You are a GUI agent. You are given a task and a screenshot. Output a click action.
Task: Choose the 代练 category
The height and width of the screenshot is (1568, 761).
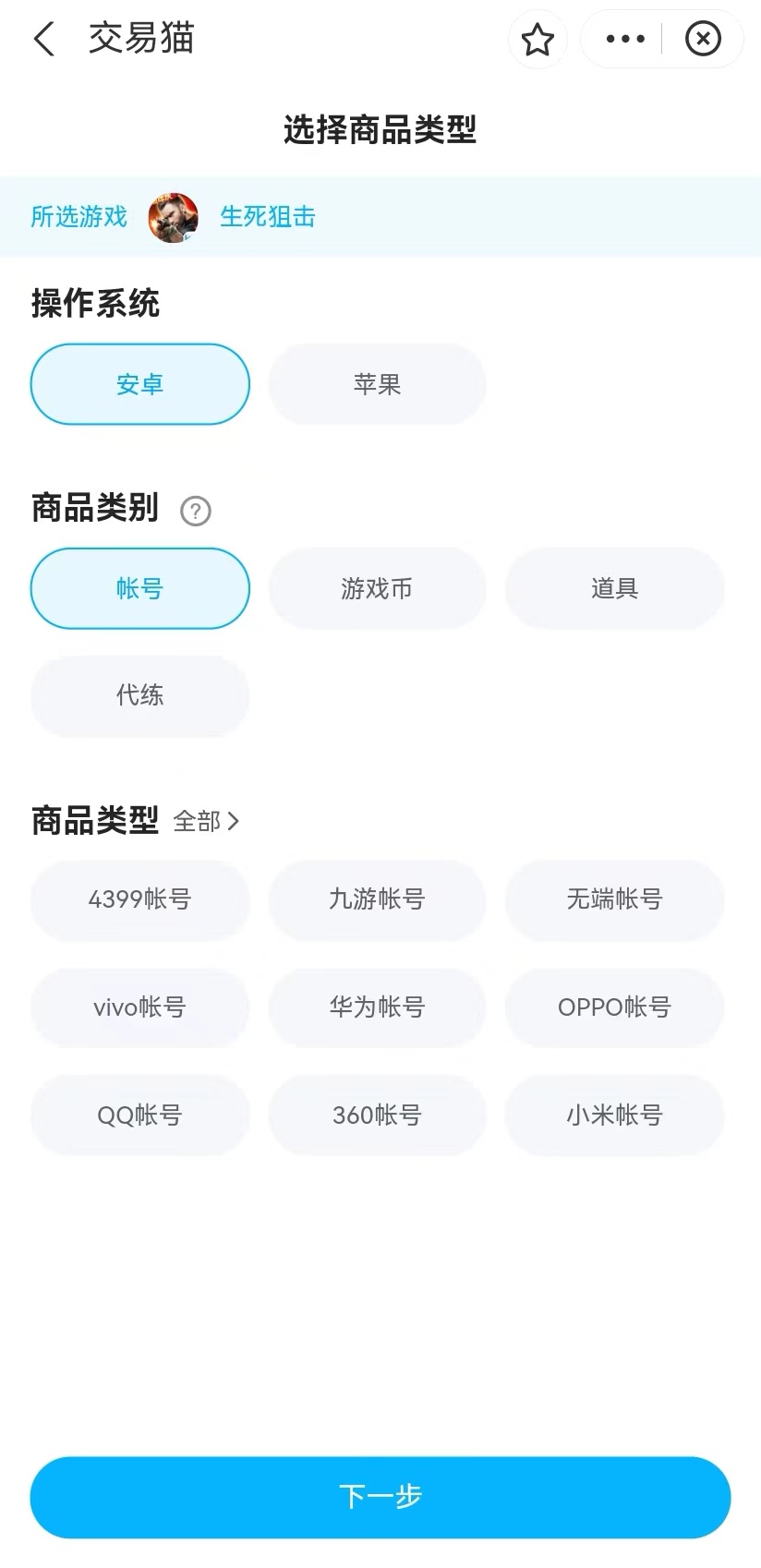click(140, 695)
